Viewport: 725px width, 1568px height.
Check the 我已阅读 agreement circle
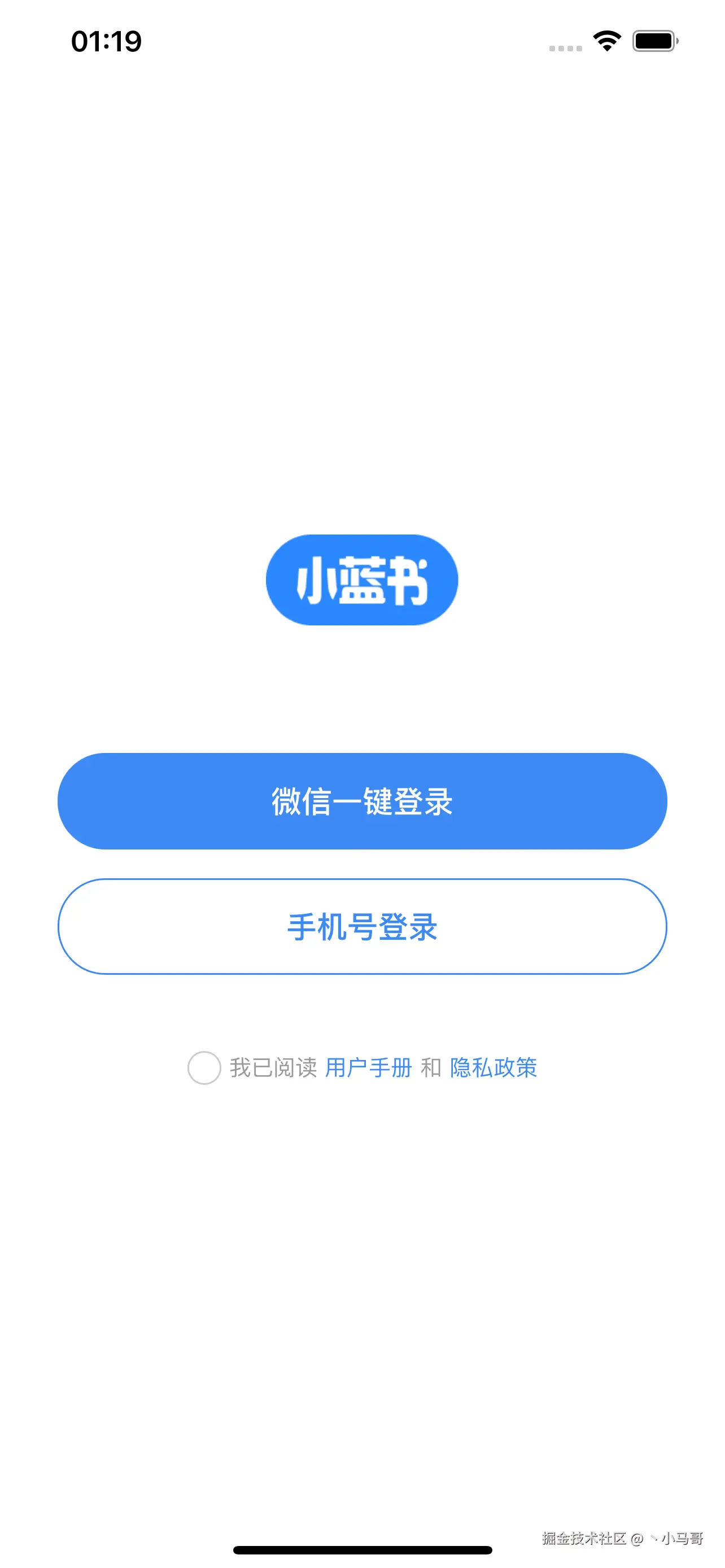[x=204, y=1068]
